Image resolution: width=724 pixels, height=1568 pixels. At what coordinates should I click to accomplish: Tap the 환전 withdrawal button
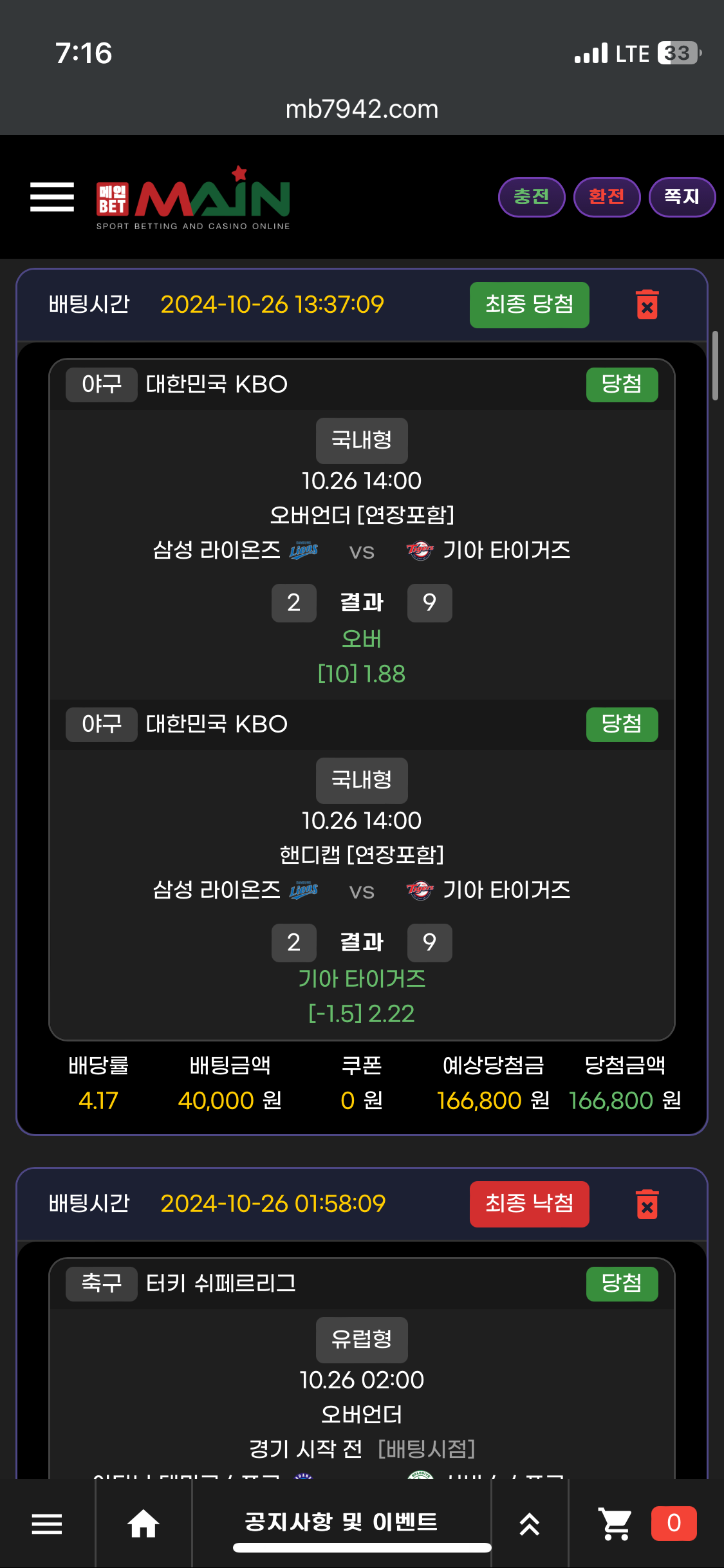(x=606, y=197)
